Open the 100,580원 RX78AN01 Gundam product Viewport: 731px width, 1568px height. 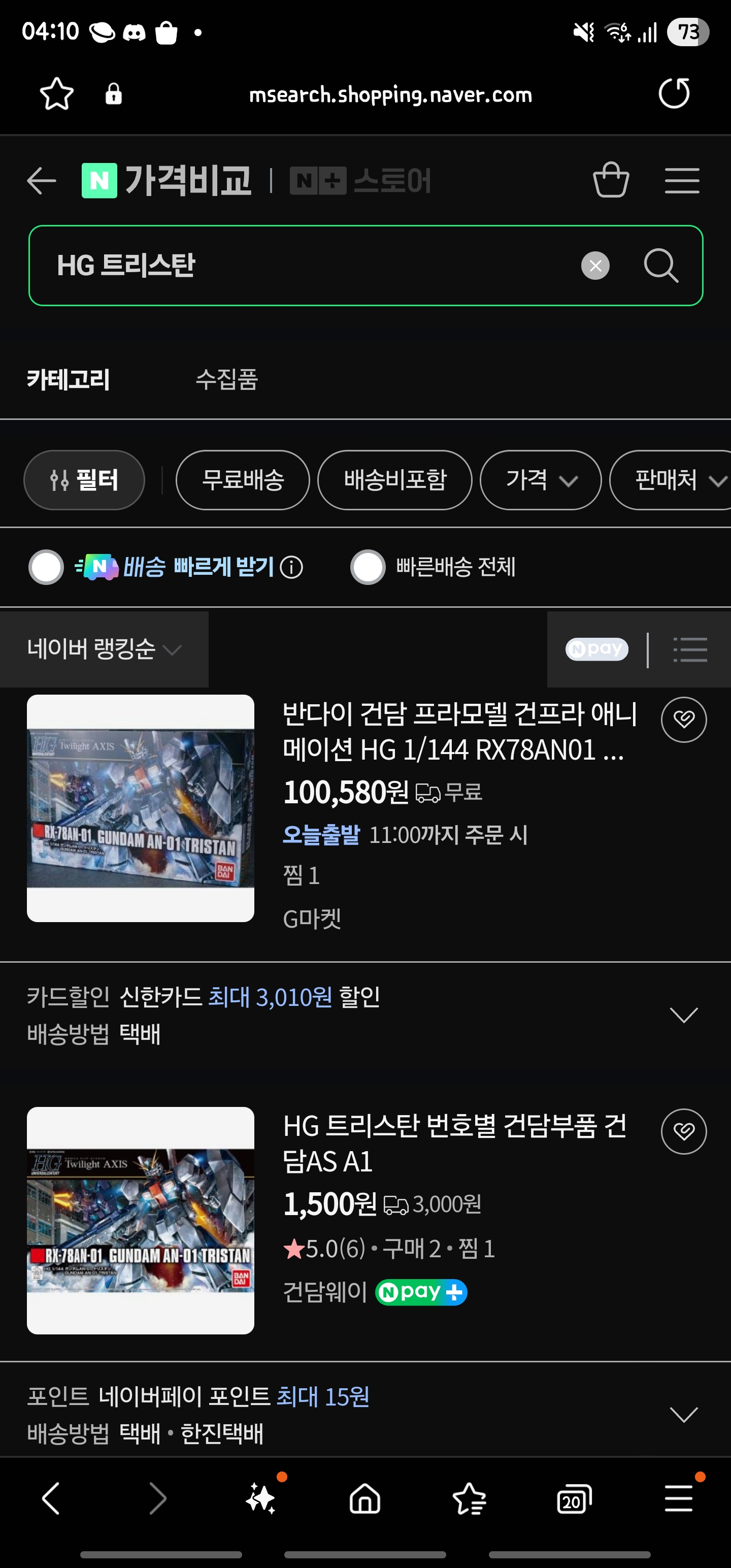(x=459, y=732)
